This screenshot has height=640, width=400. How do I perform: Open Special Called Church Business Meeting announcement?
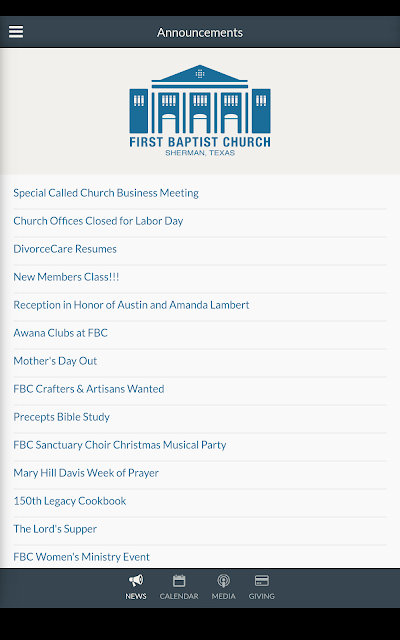click(200, 193)
